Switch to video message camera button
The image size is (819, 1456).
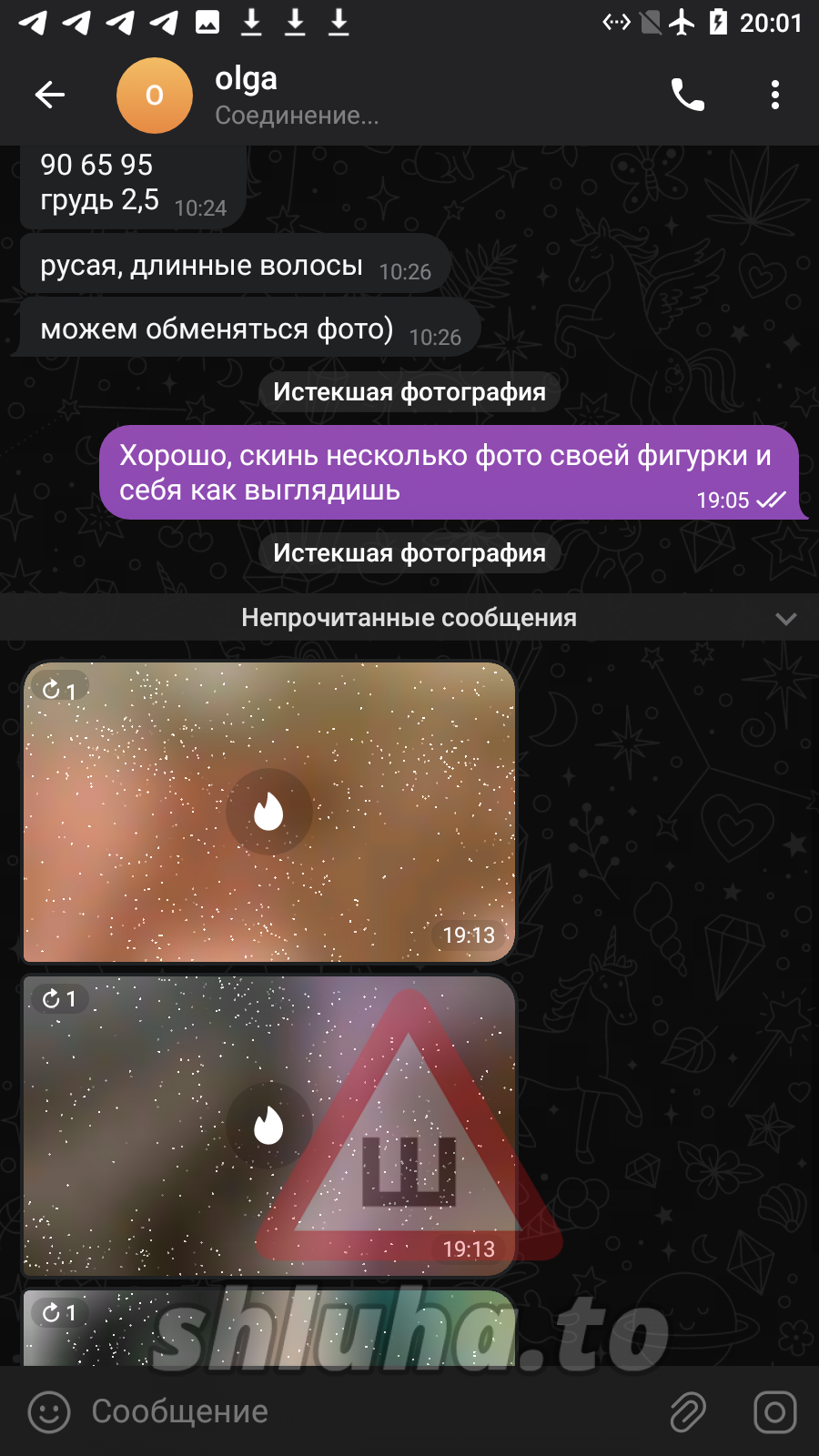pos(774,1412)
